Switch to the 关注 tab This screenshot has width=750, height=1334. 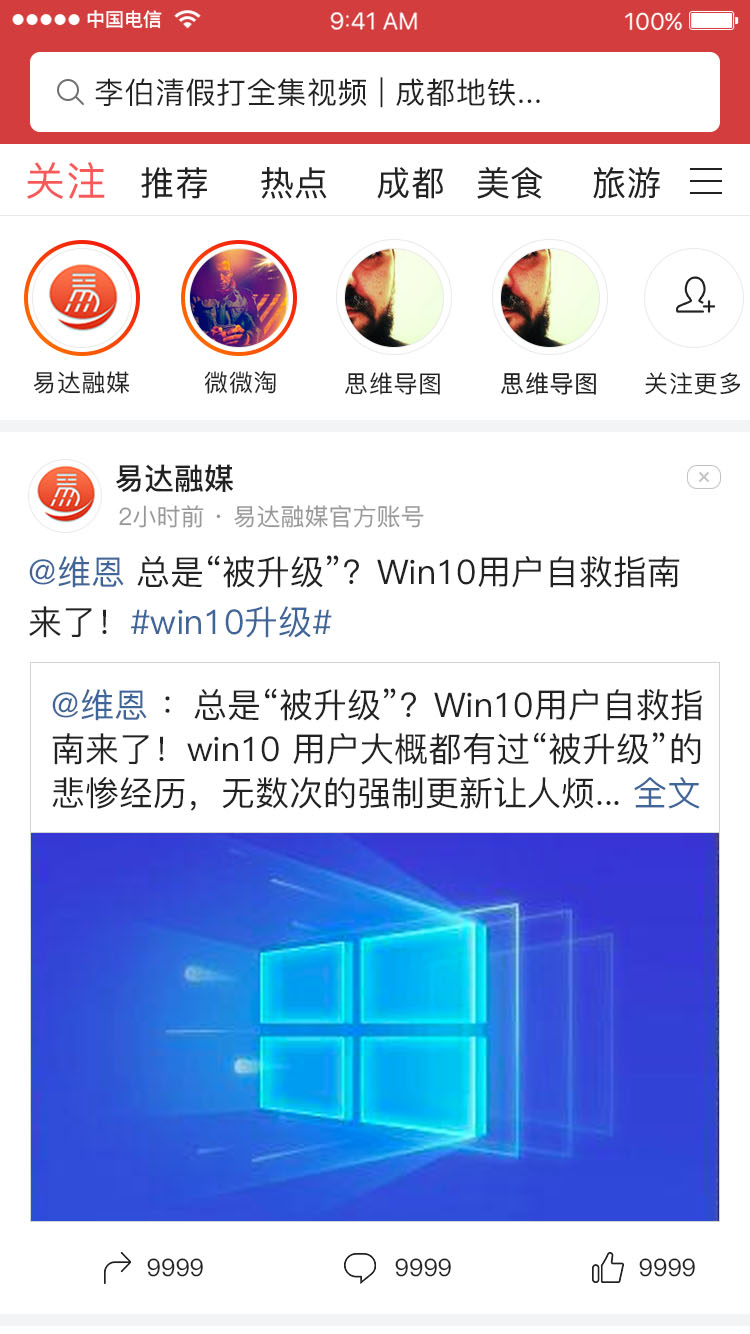65,182
